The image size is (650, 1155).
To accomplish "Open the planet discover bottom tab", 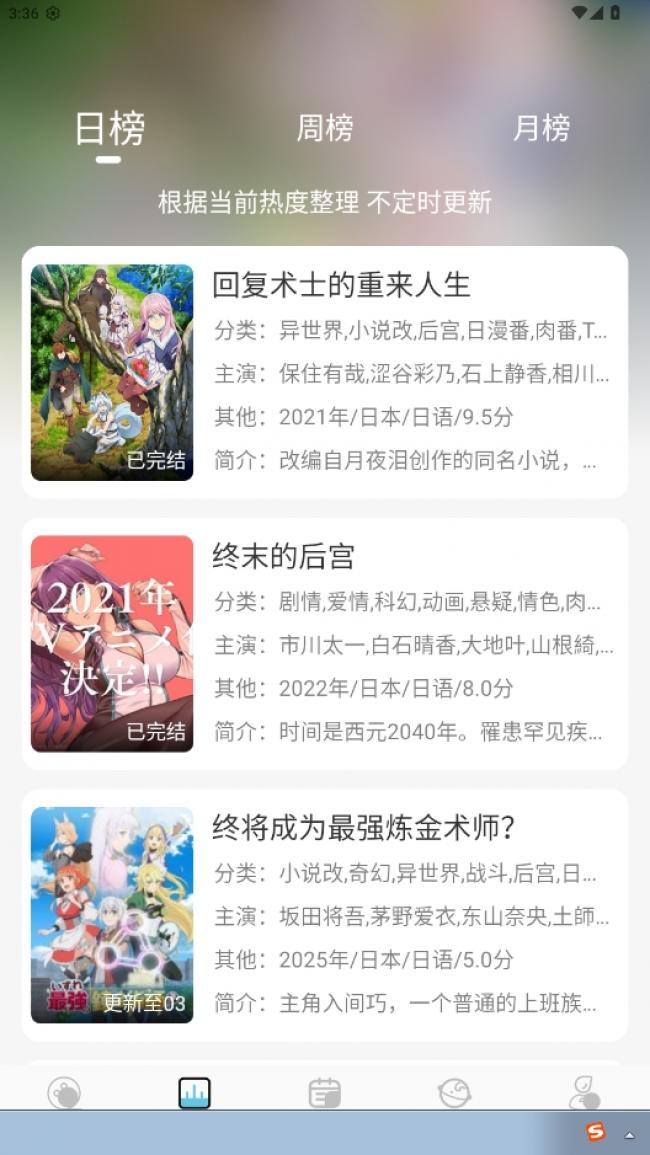I will tap(454, 1093).
